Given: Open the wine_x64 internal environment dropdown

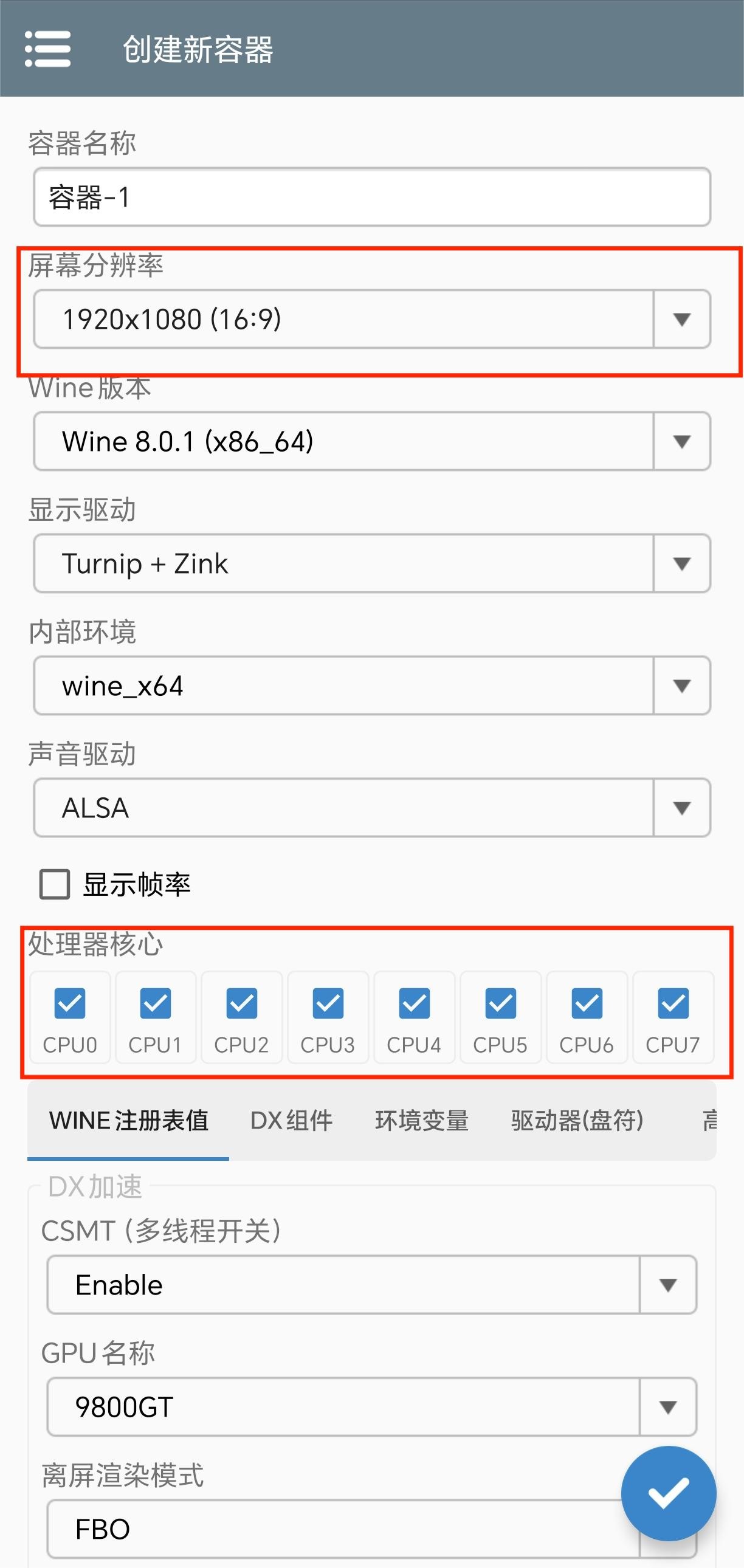Looking at the screenshot, I should click(371, 686).
